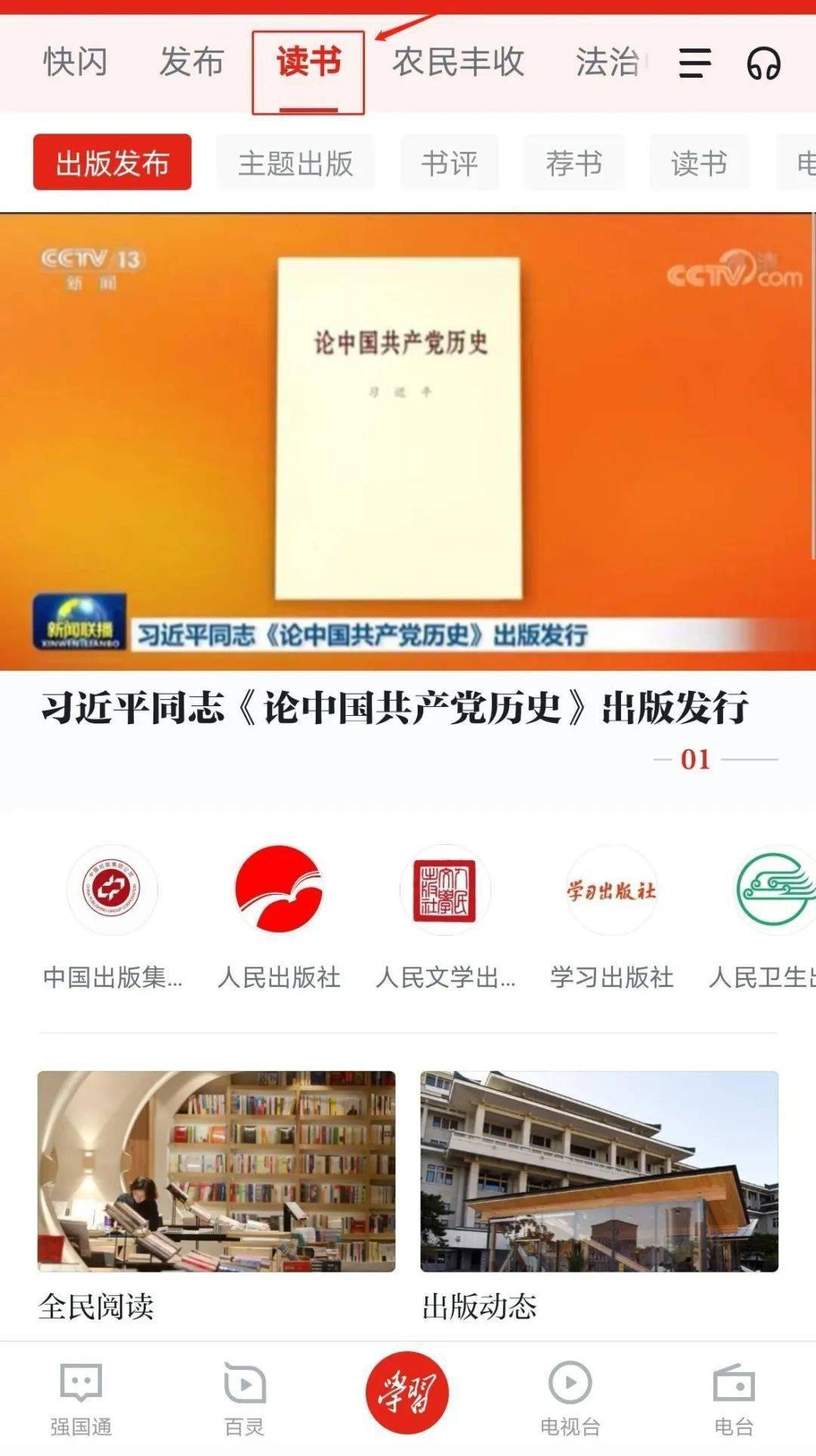View the 人民出版社 publisher
The height and width of the screenshot is (1456, 816).
pyautogui.click(x=279, y=891)
